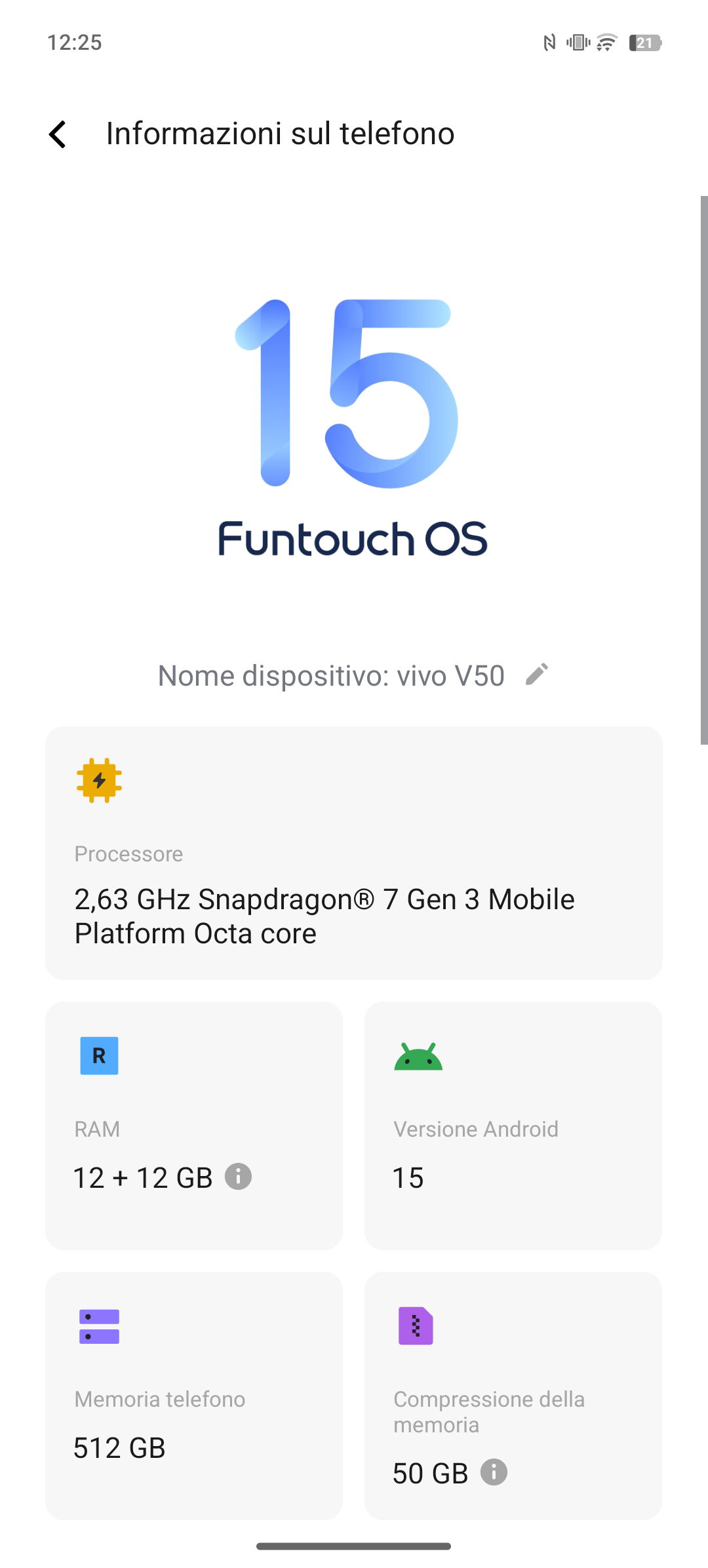Go back from Informazioni sul telefono

(58, 134)
